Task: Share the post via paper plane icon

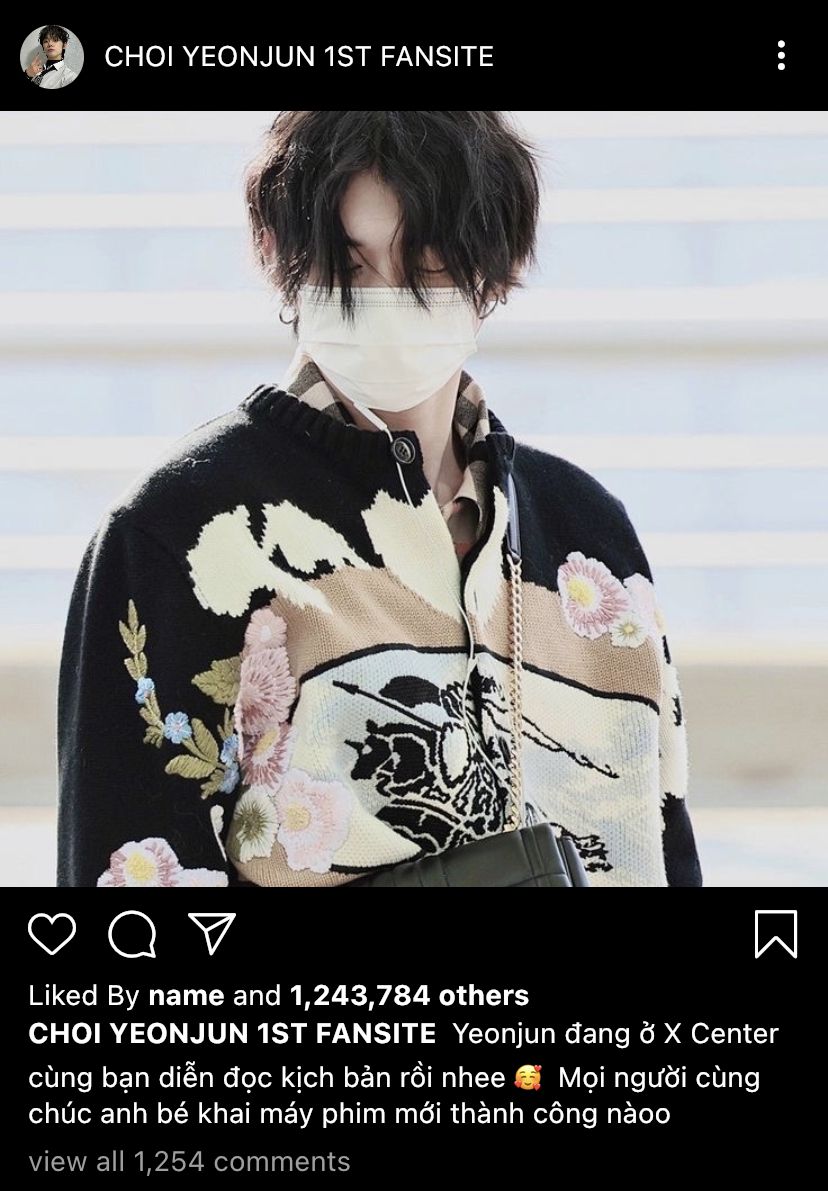Action: (212, 934)
